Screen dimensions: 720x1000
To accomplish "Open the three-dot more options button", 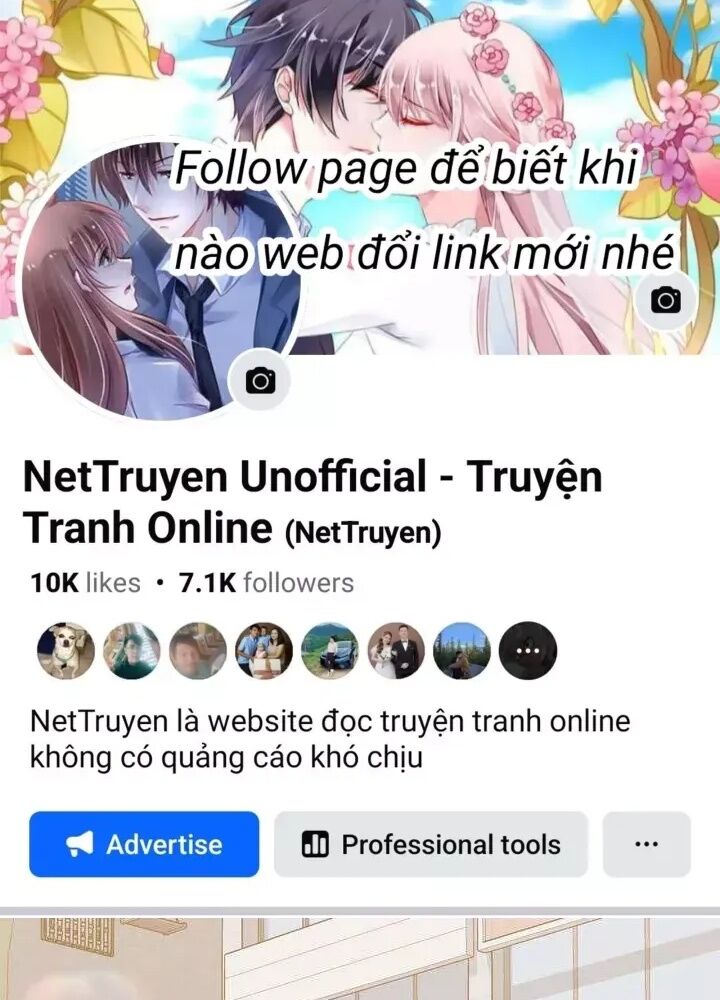I will point(647,844).
